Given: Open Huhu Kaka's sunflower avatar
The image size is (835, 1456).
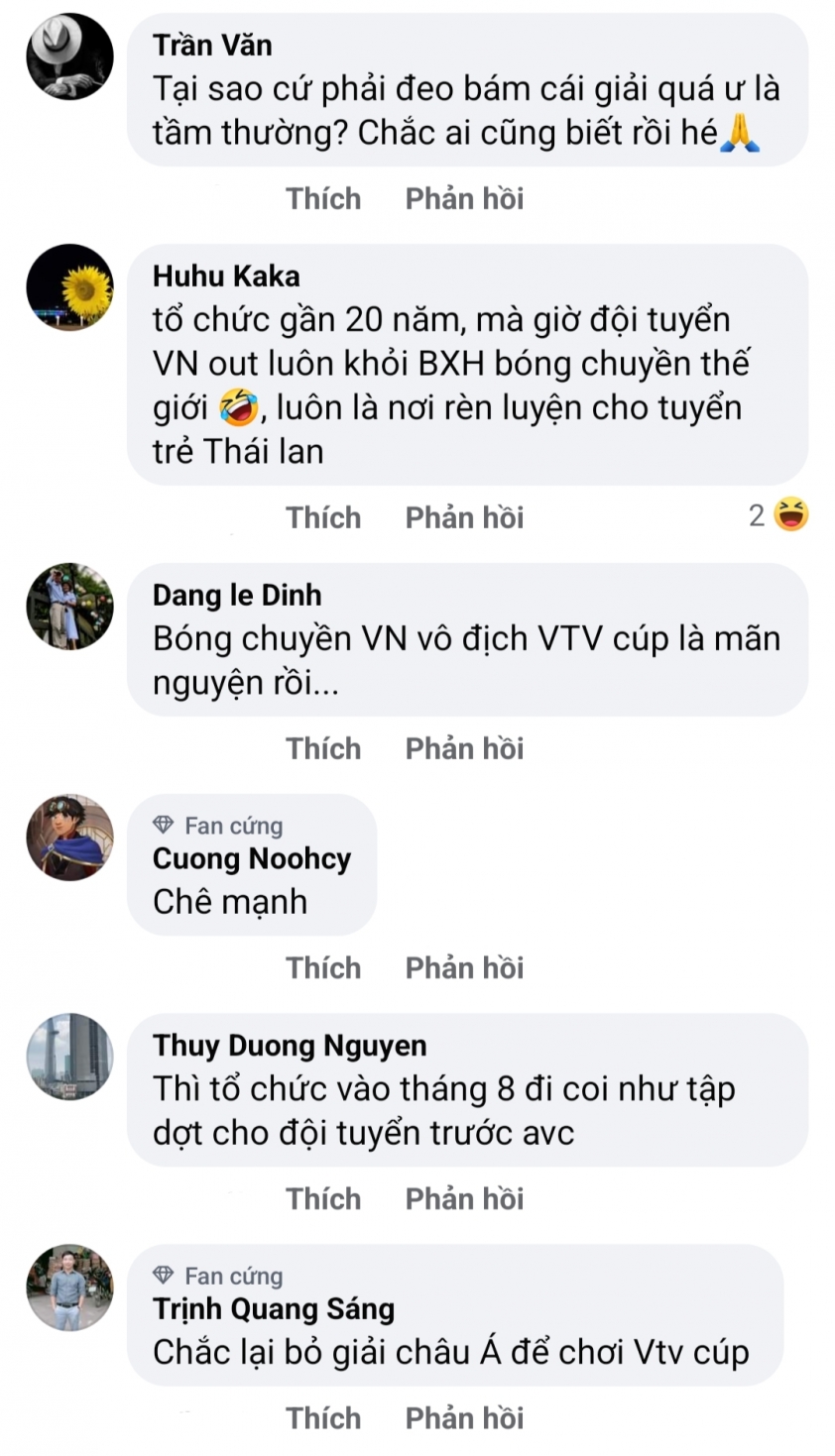Looking at the screenshot, I should coord(69,287).
